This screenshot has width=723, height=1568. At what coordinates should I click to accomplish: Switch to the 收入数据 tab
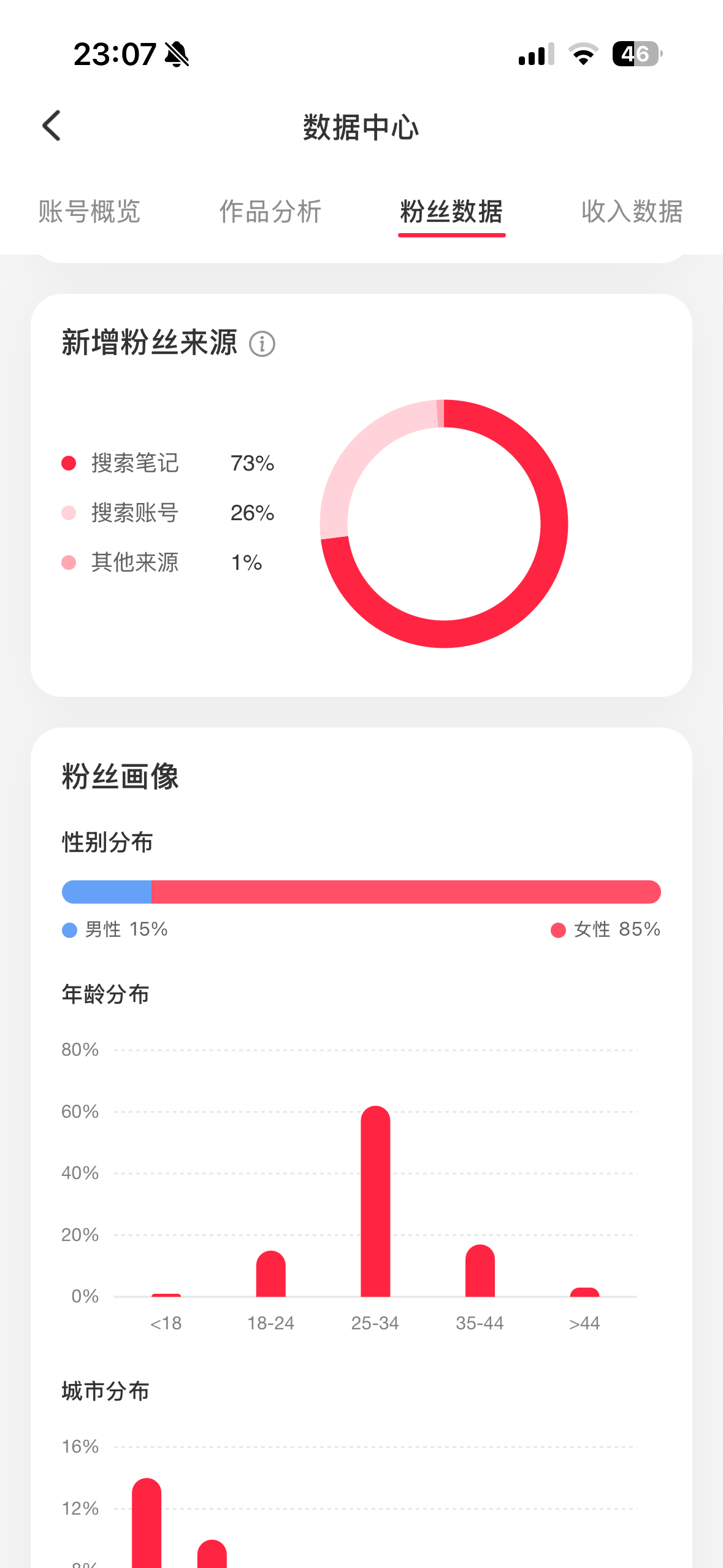click(x=632, y=212)
